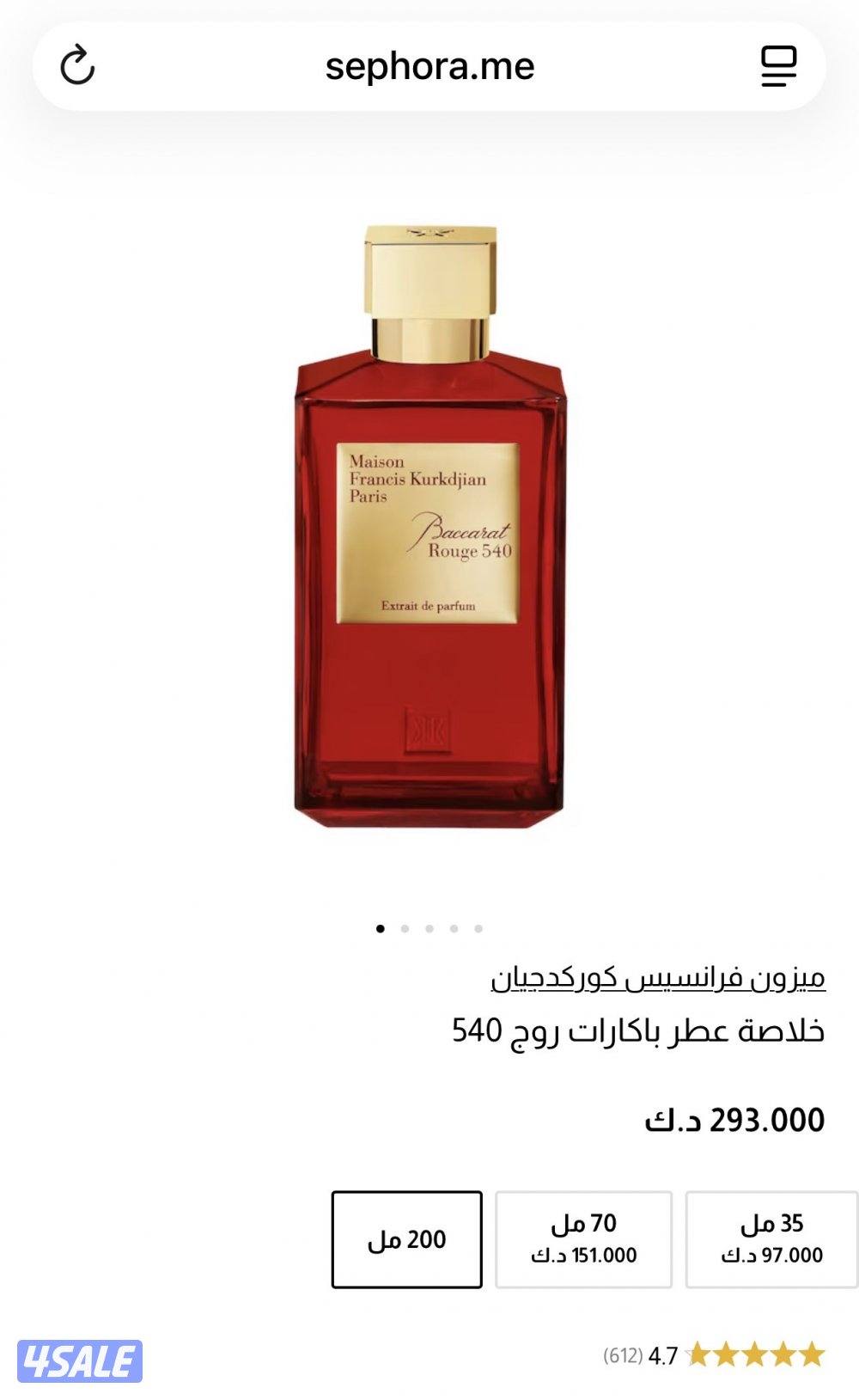Click the second carousel dot

coord(405,929)
